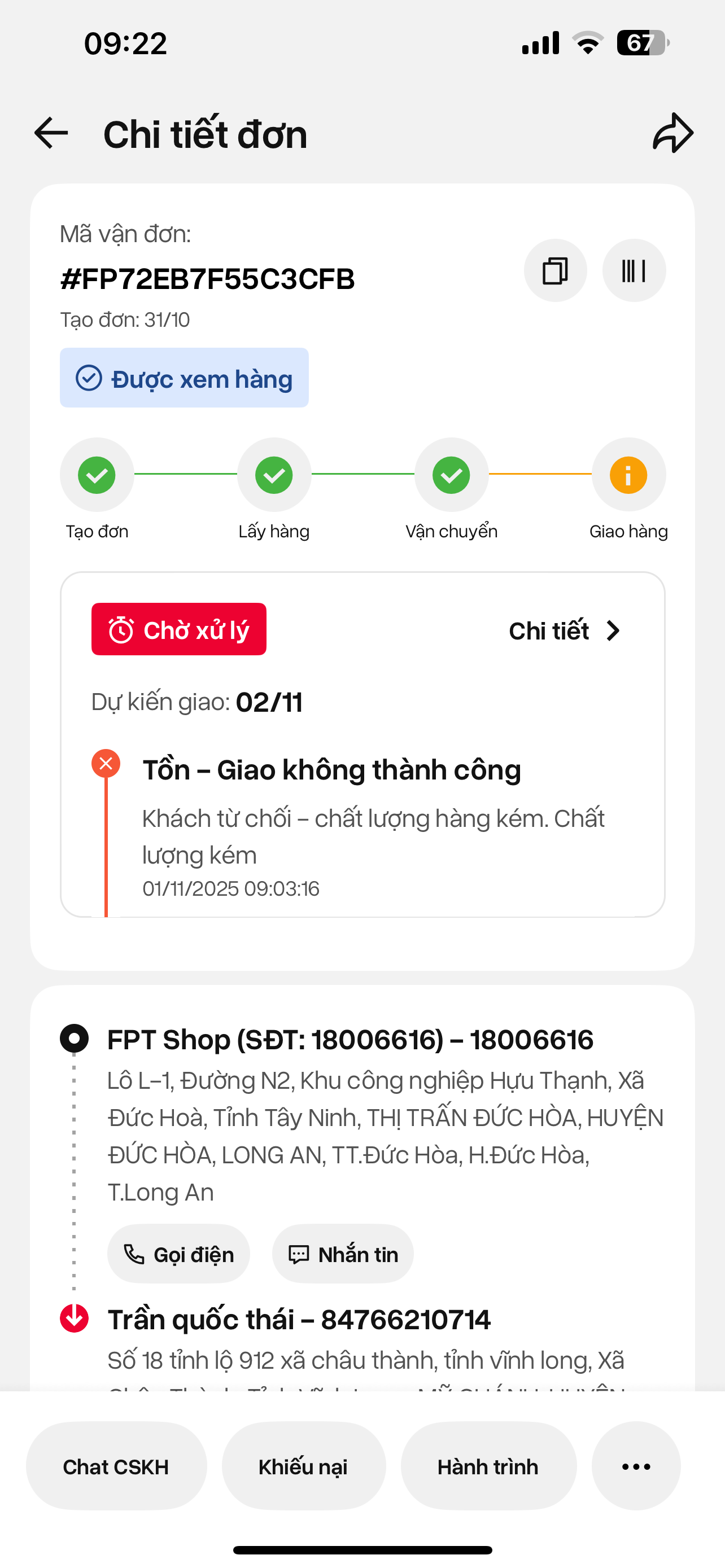Share this order via the arrow icon

point(672,133)
